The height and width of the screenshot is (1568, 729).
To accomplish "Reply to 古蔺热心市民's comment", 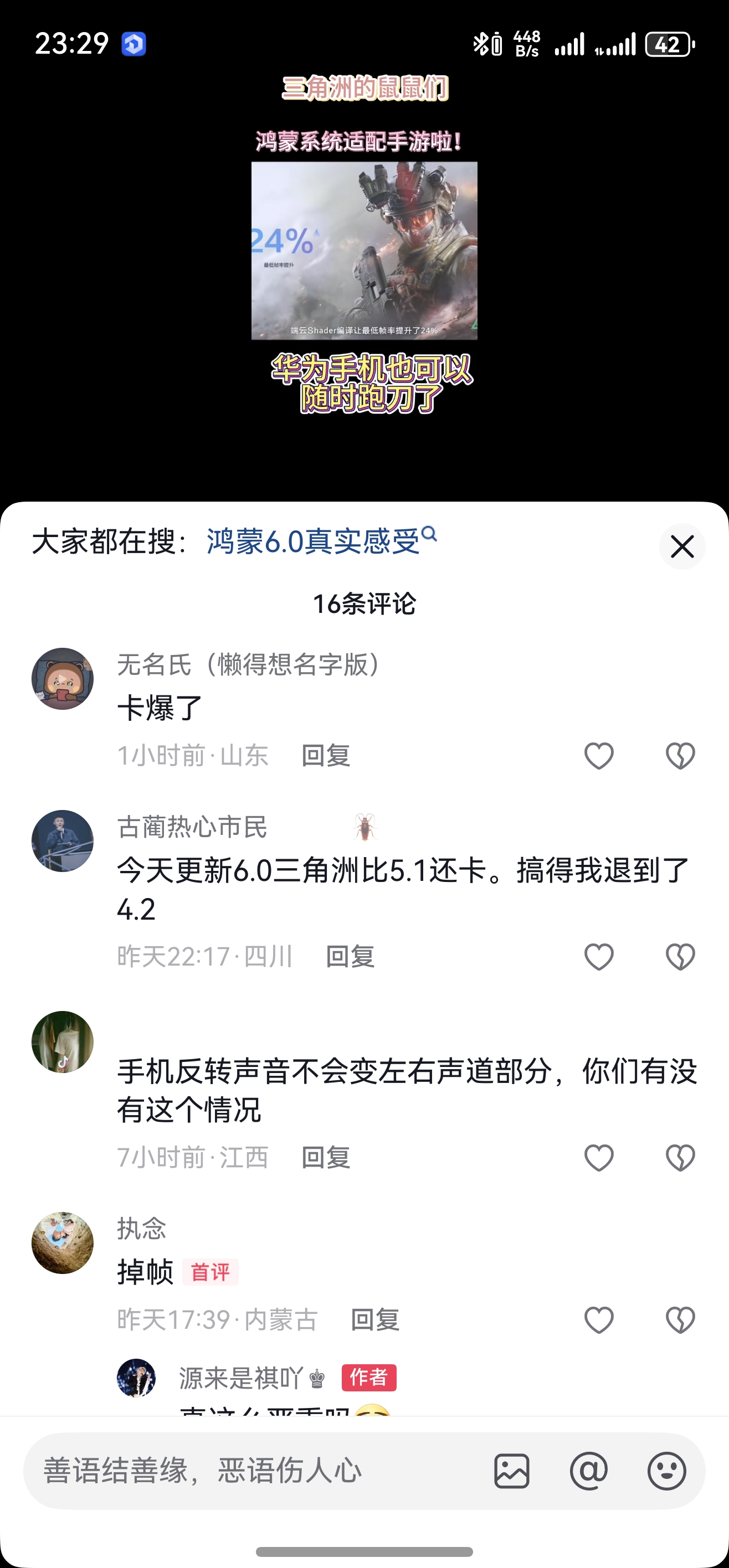I will coord(350,956).
